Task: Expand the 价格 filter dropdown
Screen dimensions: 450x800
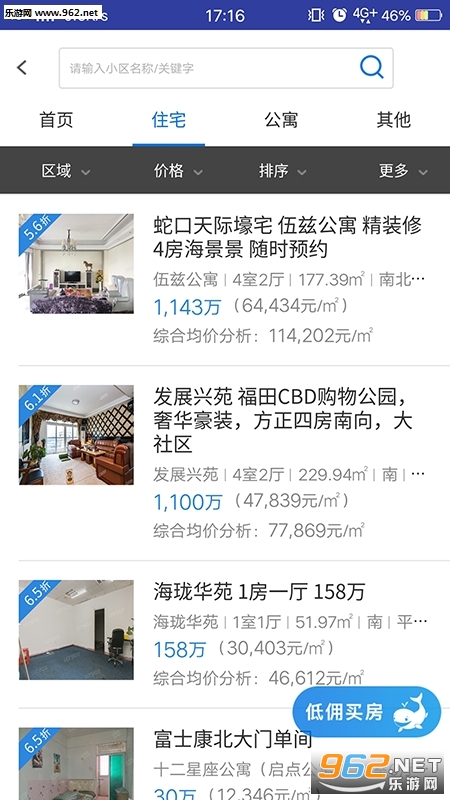Action: (178, 171)
